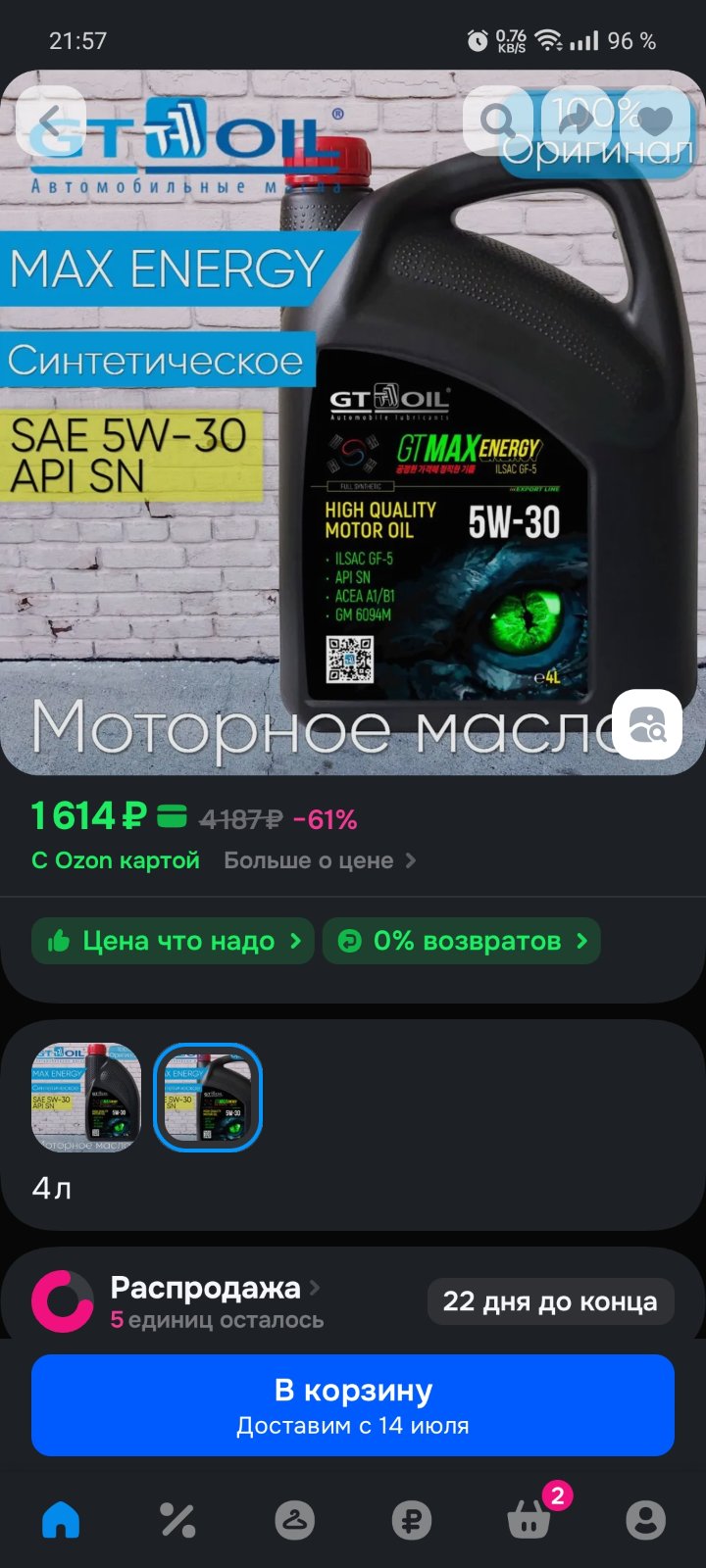Add to cart with 'В корзину'
Image resolution: width=706 pixels, height=1568 pixels.
[x=353, y=1405]
